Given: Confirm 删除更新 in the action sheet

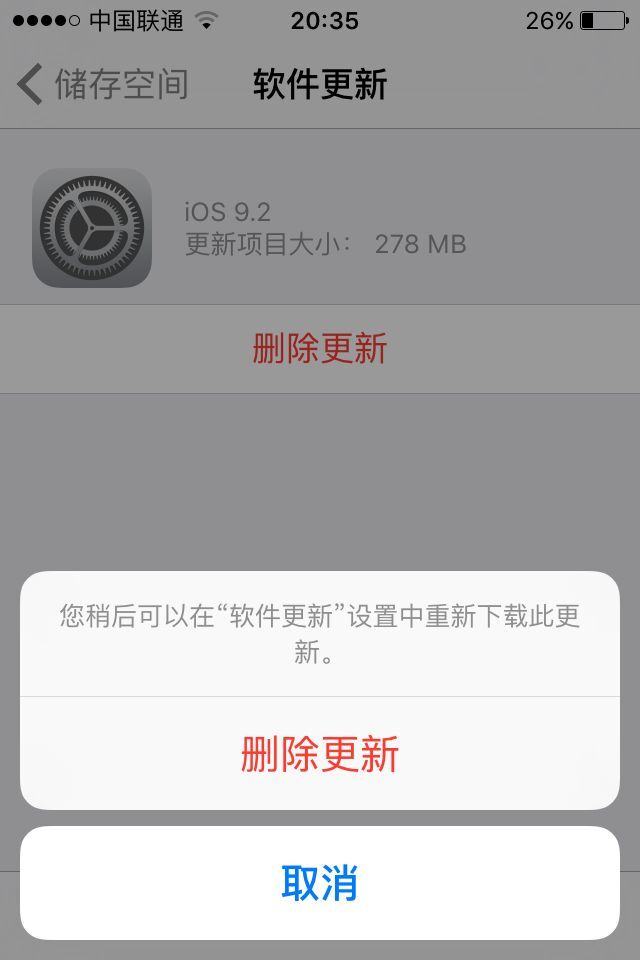Looking at the screenshot, I should 320,753.
